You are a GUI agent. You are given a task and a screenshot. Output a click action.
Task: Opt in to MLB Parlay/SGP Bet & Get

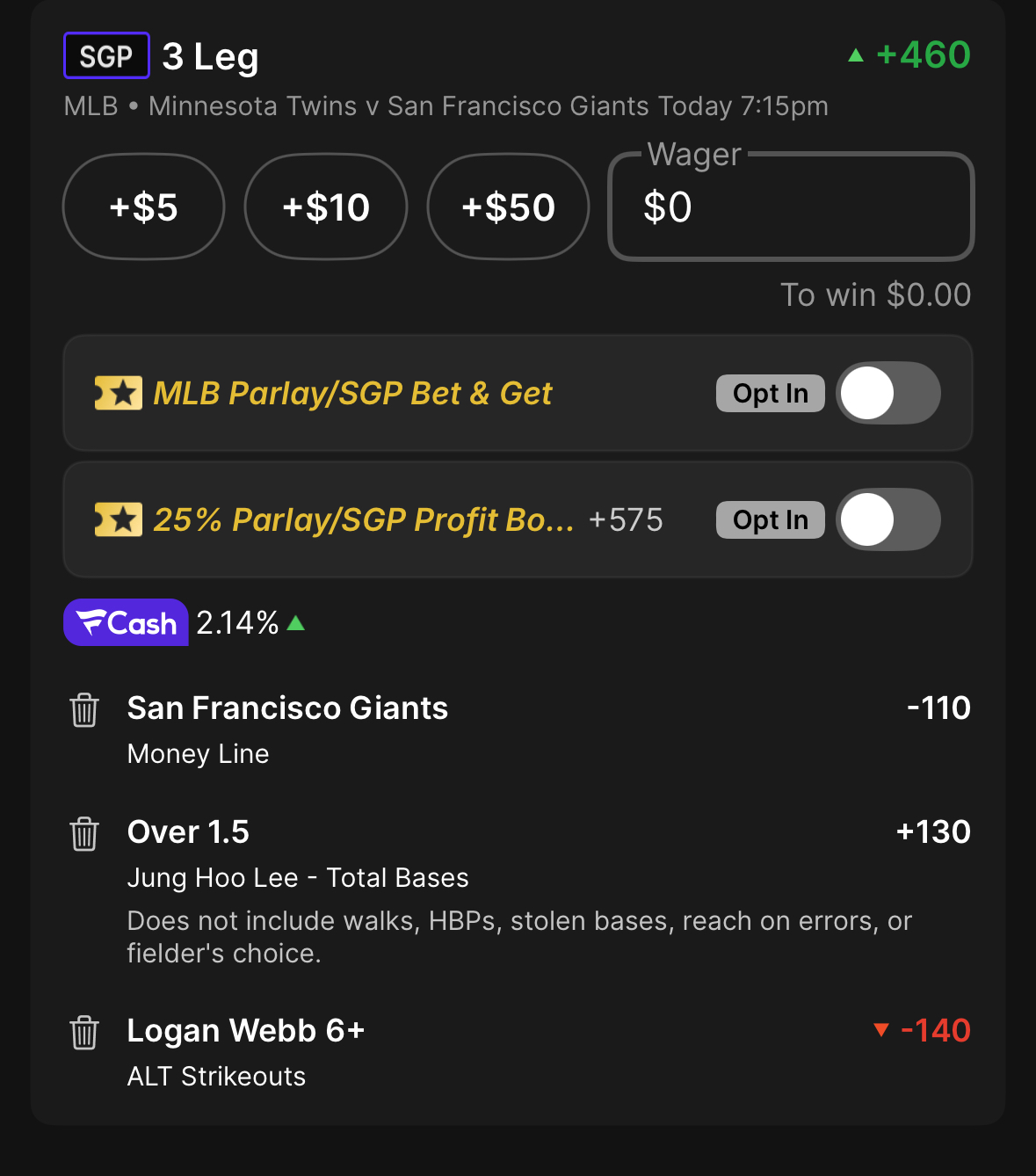coord(887,393)
